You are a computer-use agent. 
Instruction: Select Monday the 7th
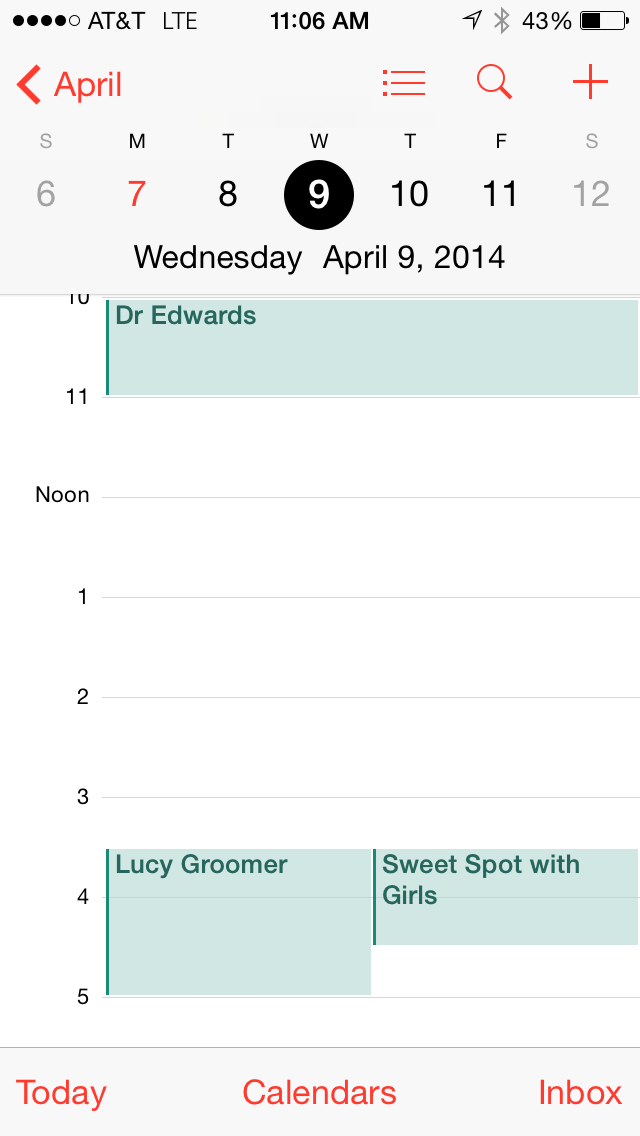tap(136, 194)
